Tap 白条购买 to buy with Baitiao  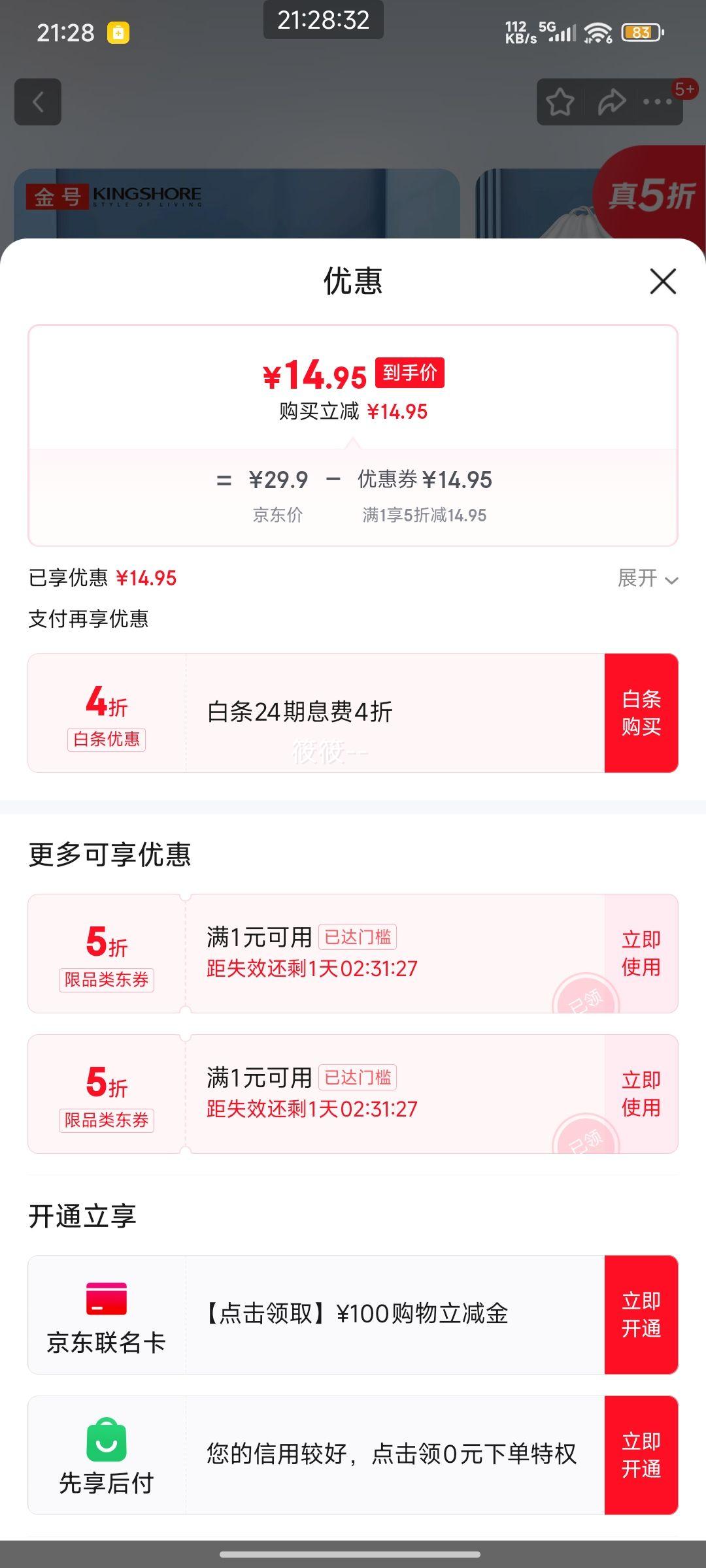641,713
